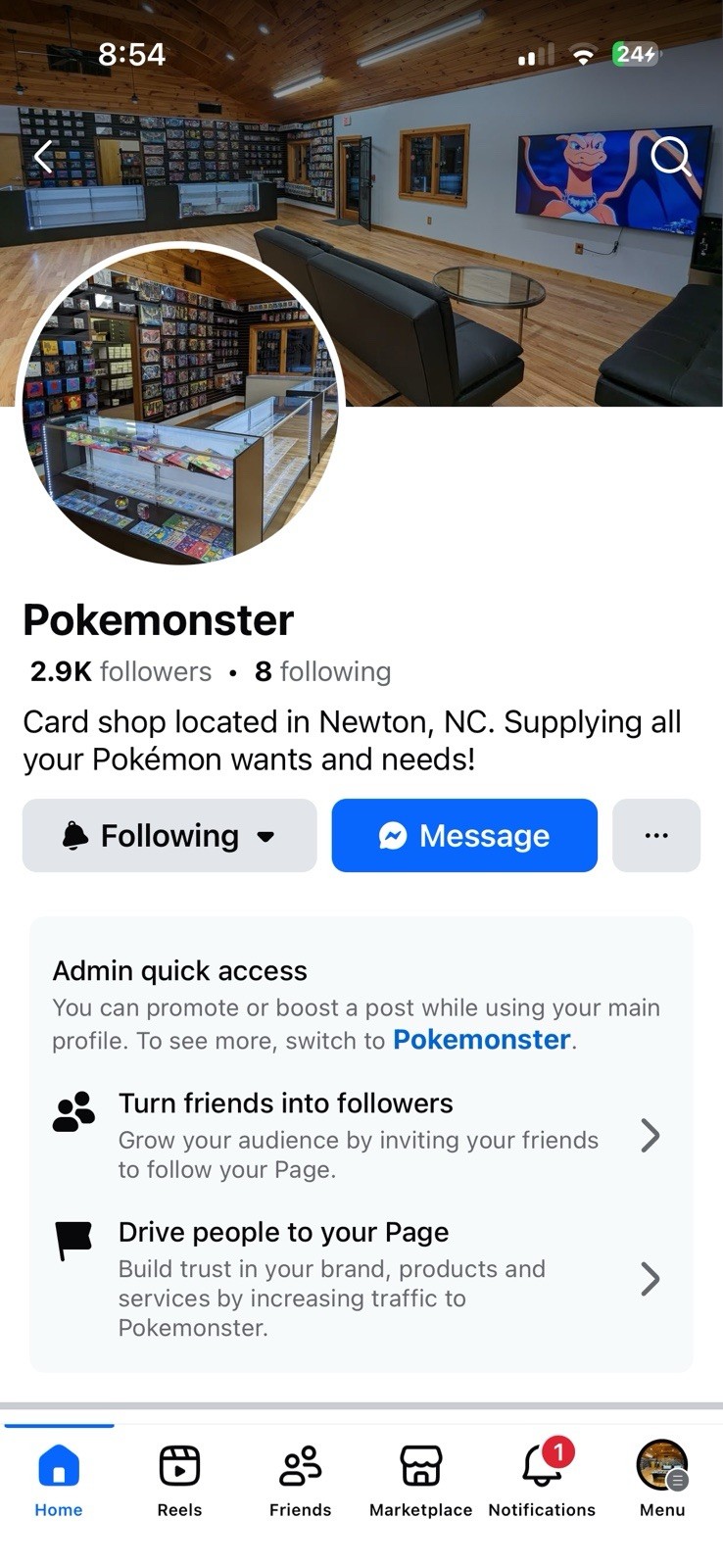The height and width of the screenshot is (1568, 723).
Task: Switch to the Reels tab
Action: tap(179, 1480)
